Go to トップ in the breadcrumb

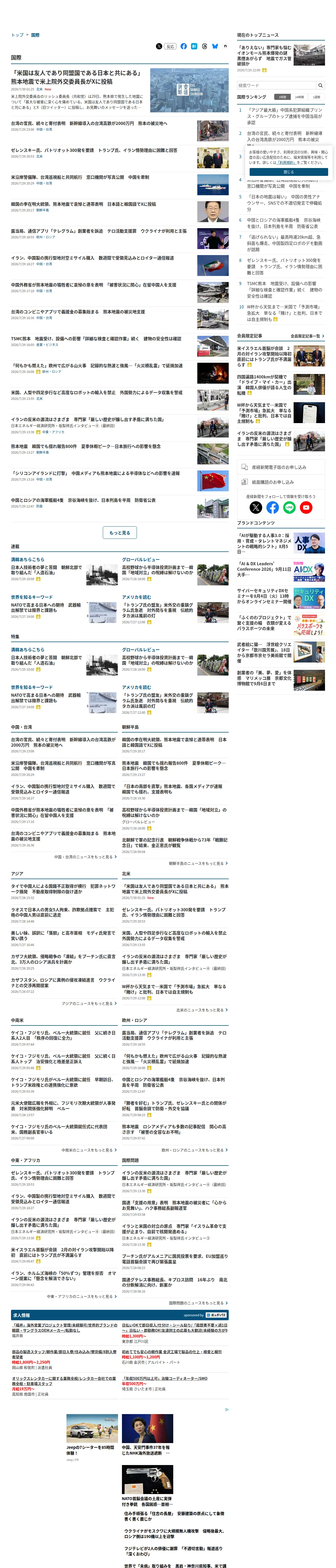pyautogui.click(x=17, y=35)
